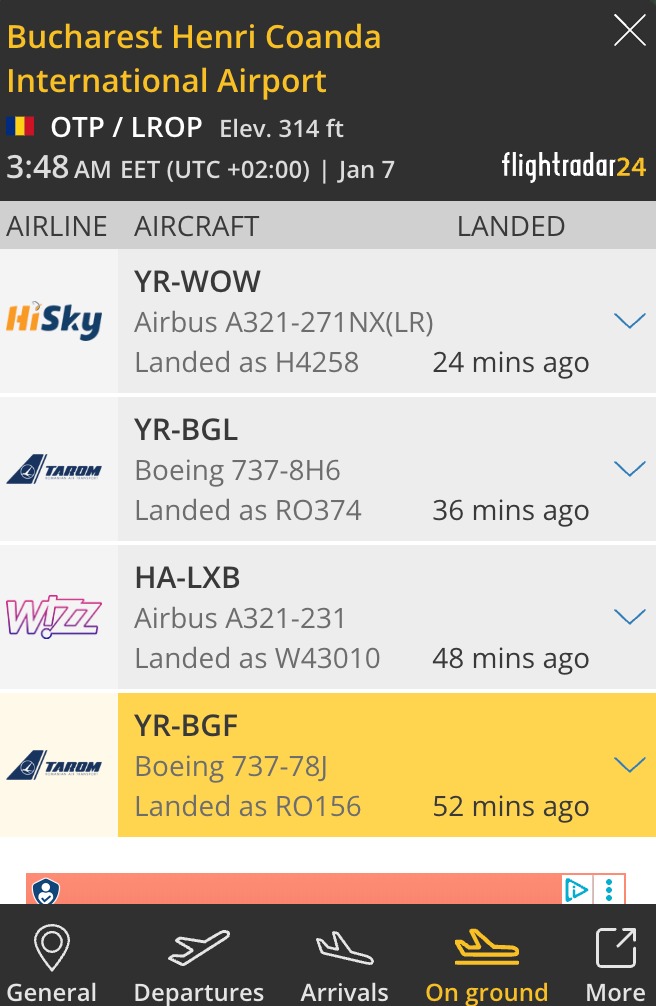Switch to the General tab
Image resolution: width=656 pixels, height=1006 pixels.
(x=51, y=962)
